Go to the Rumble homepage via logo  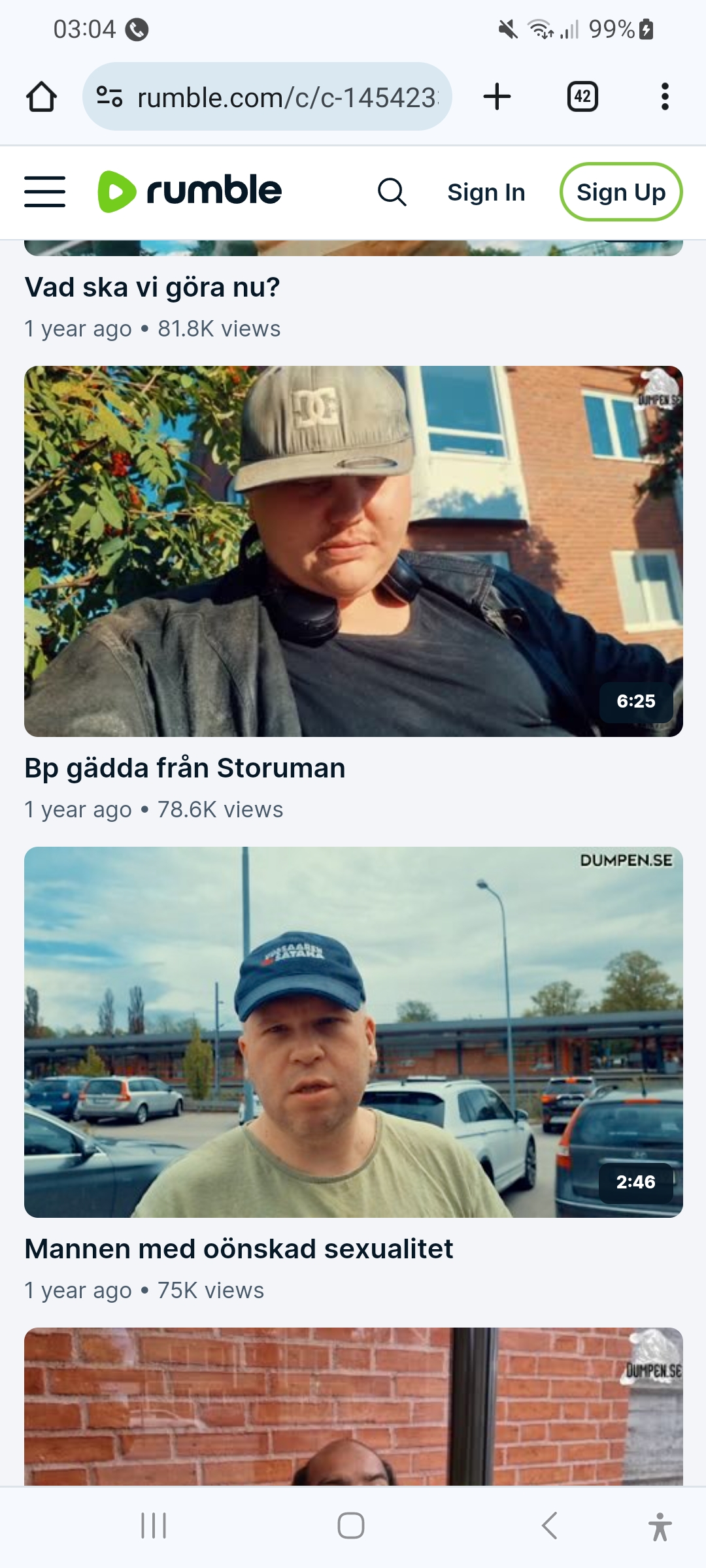[x=190, y=191]
